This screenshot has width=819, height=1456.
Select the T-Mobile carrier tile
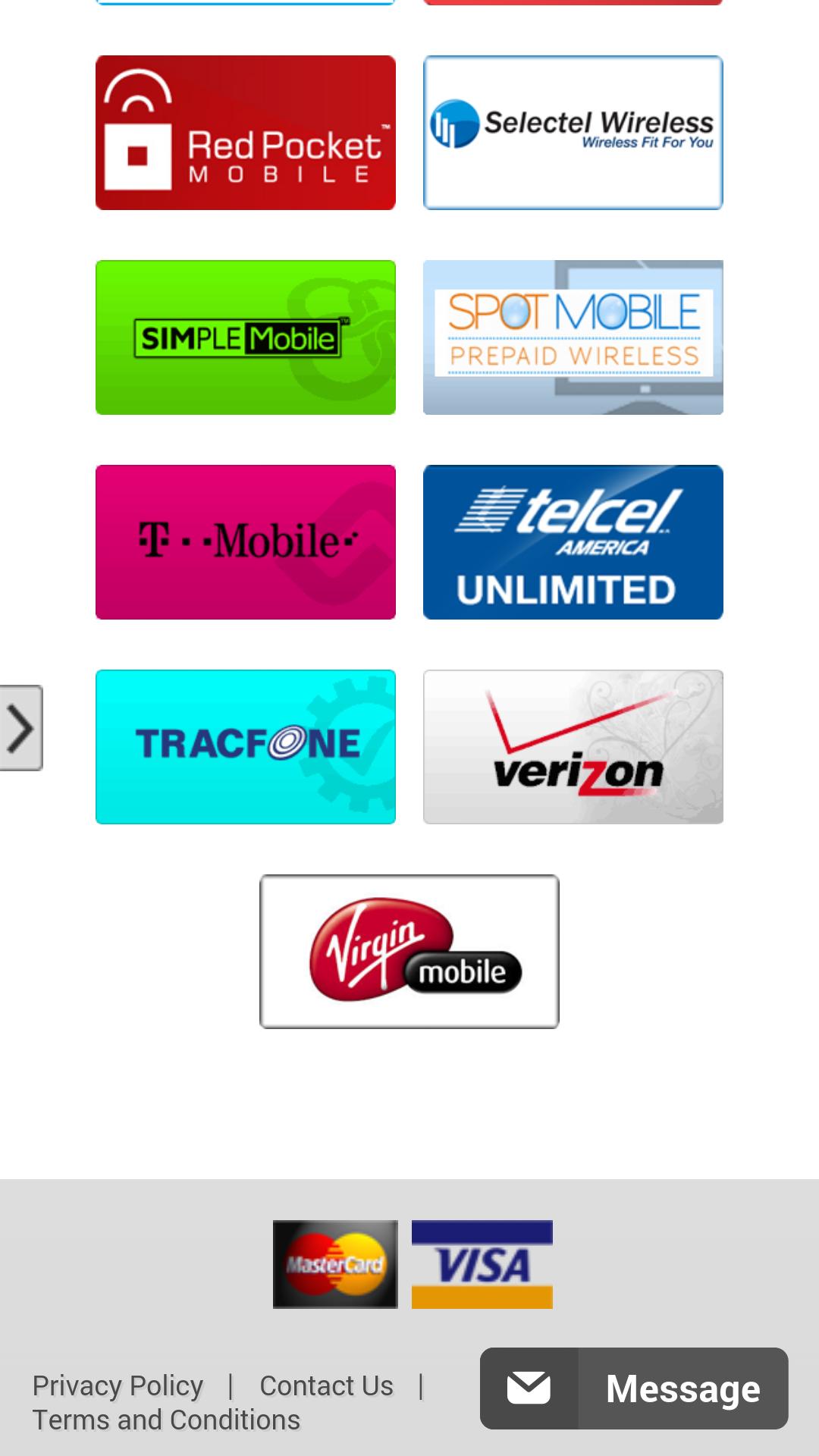pyautogui.click(x=245, y=542)
